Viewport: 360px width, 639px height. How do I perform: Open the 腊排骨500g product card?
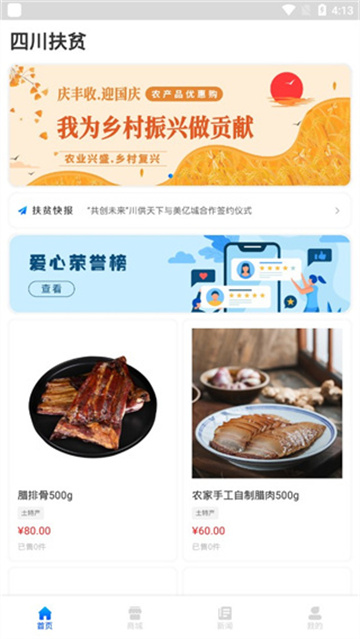[x=93, y=441]
